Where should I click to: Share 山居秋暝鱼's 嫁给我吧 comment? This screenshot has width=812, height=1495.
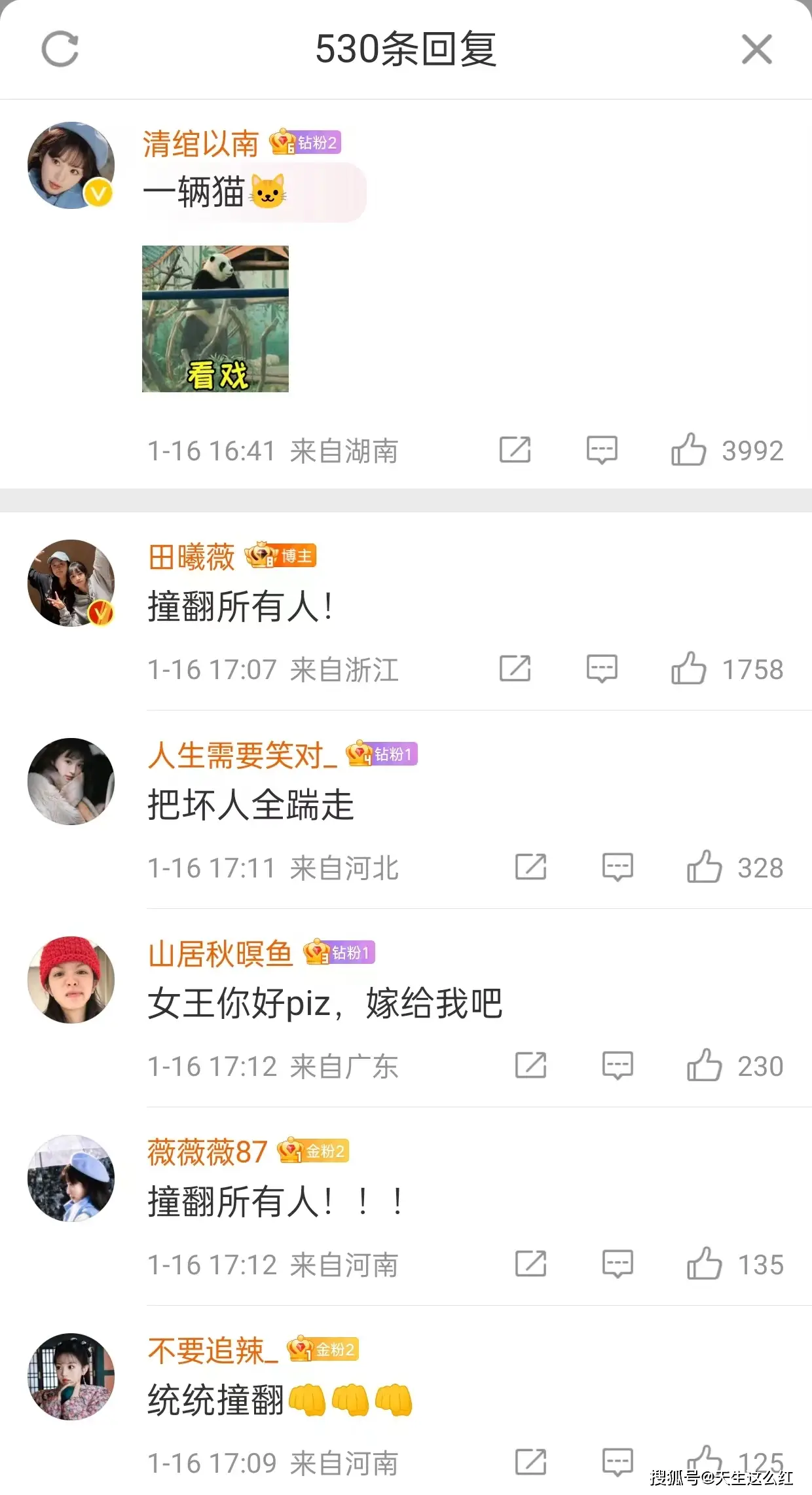[531, 1065]
